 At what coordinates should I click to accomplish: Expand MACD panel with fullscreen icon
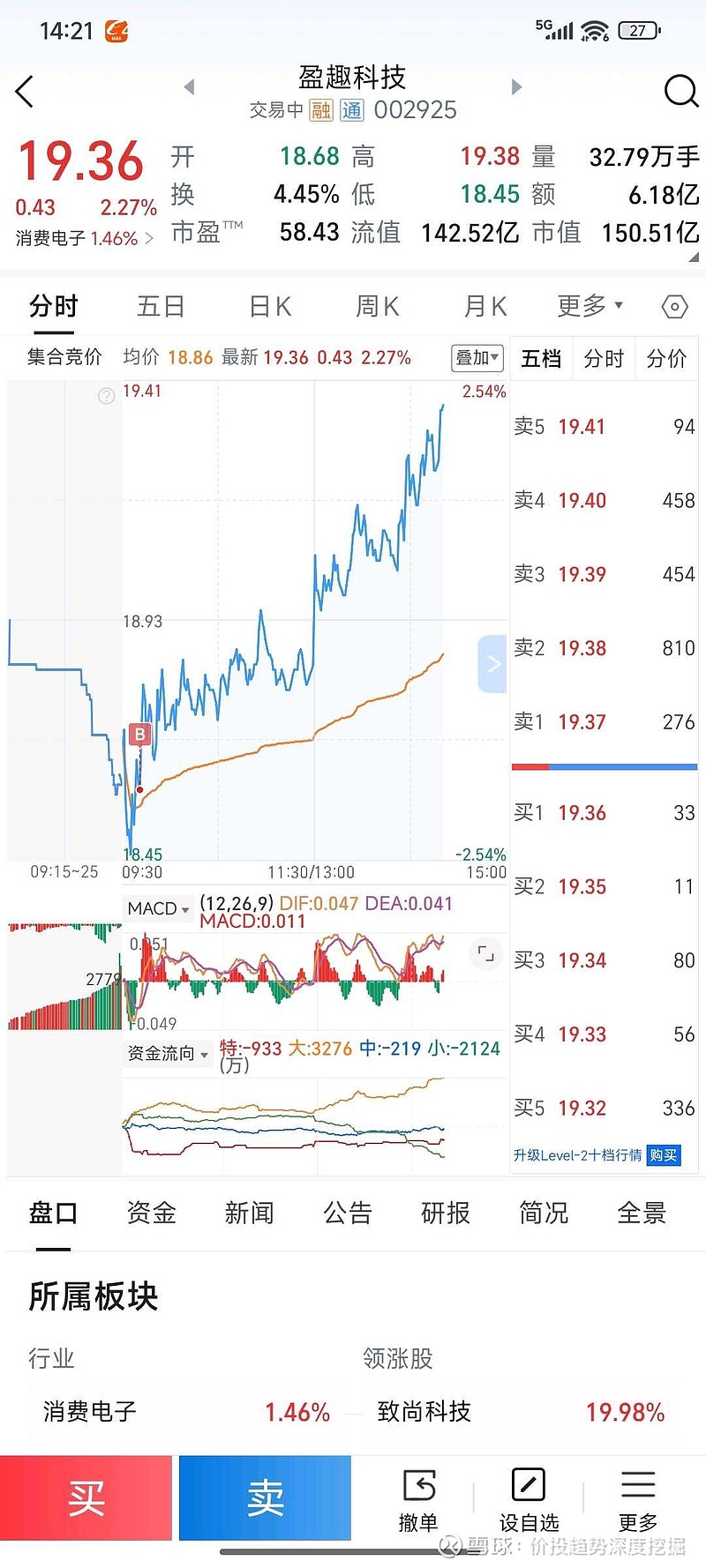coord(484,954)
